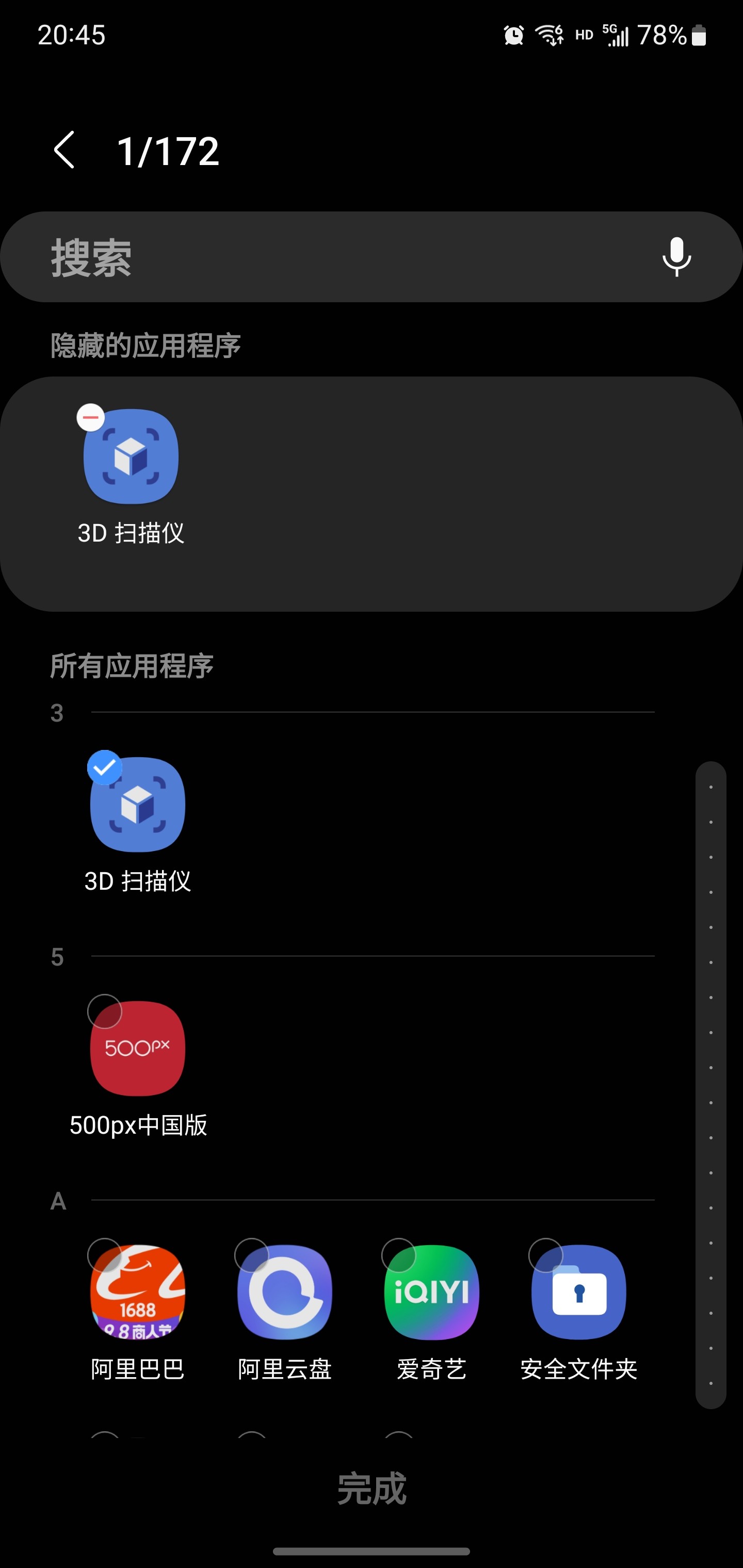Viewport: 743px width, 1568px height.
Task: Open the 搜索 search field
Action: coord(341,257)
